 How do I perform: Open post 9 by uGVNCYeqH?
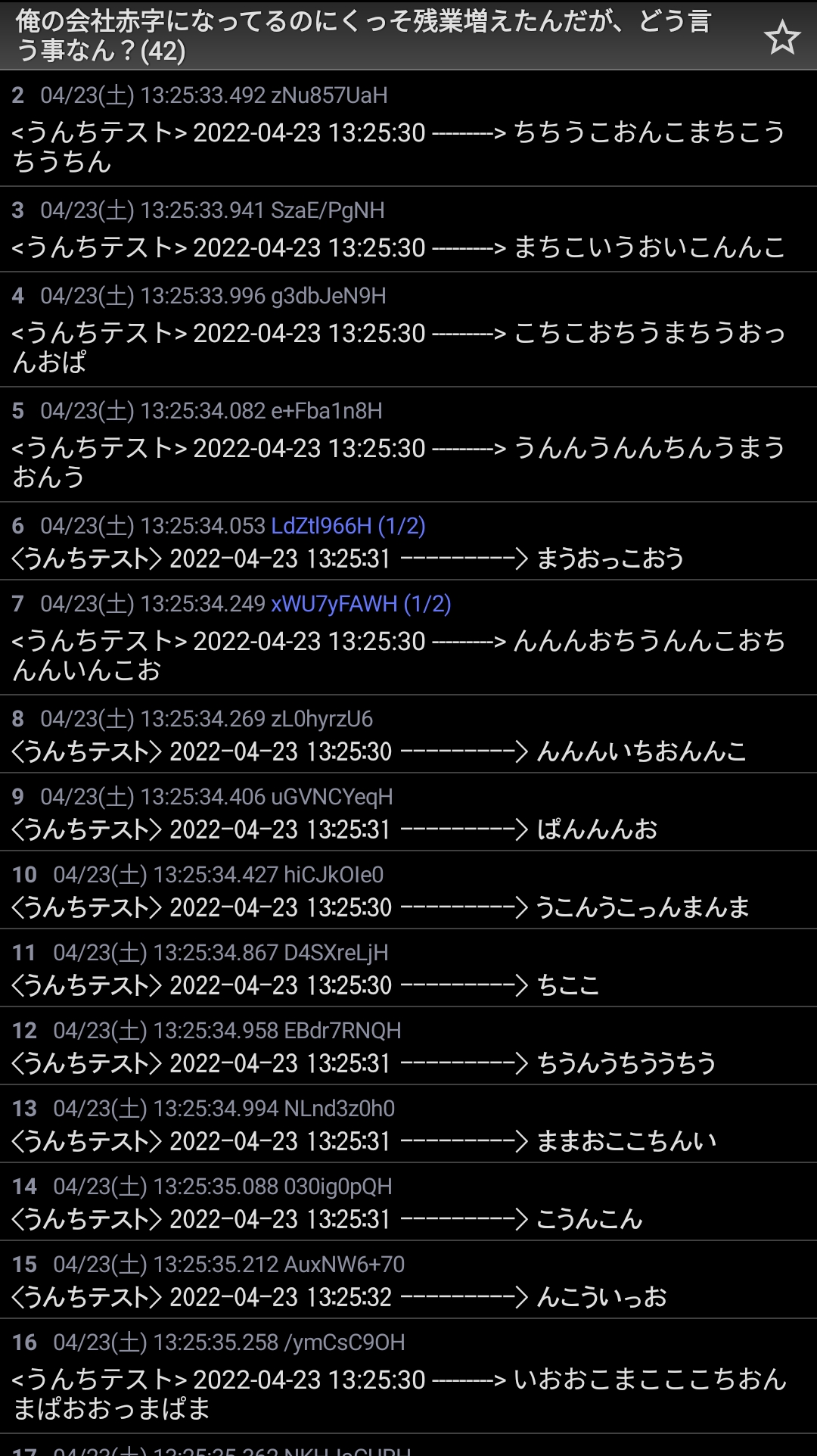tap(408, 812)
